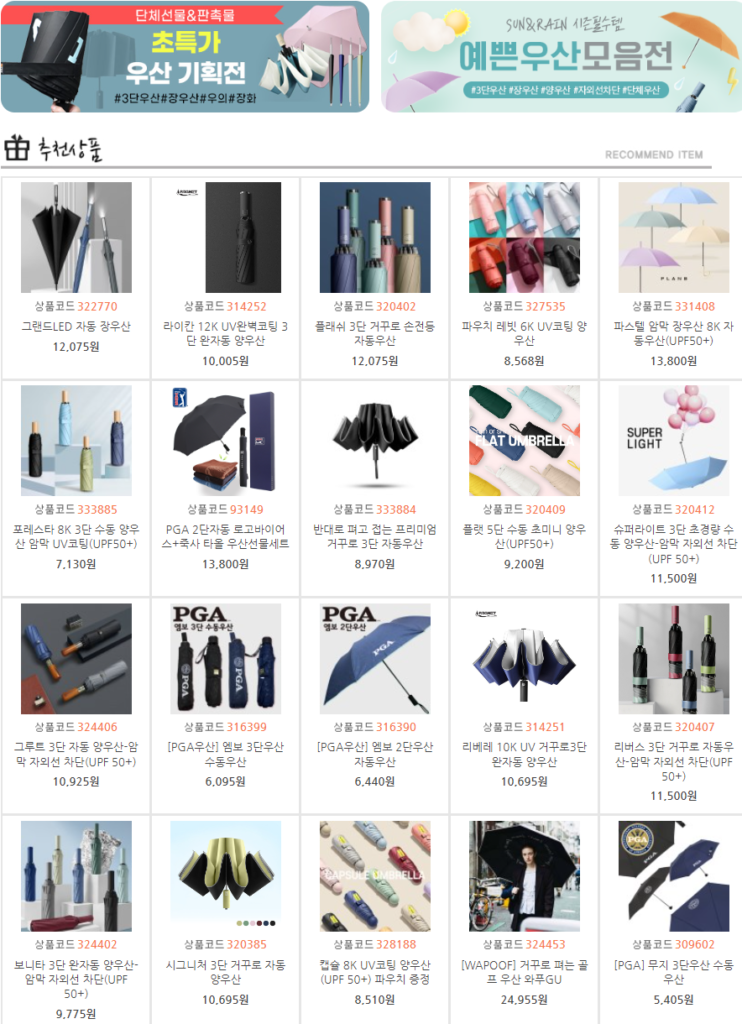The width and height of the screenshot is (742, 1024).
Task: Open [PGA우산] 엠보 2단우산 자동우산
Action: point(375,659)
